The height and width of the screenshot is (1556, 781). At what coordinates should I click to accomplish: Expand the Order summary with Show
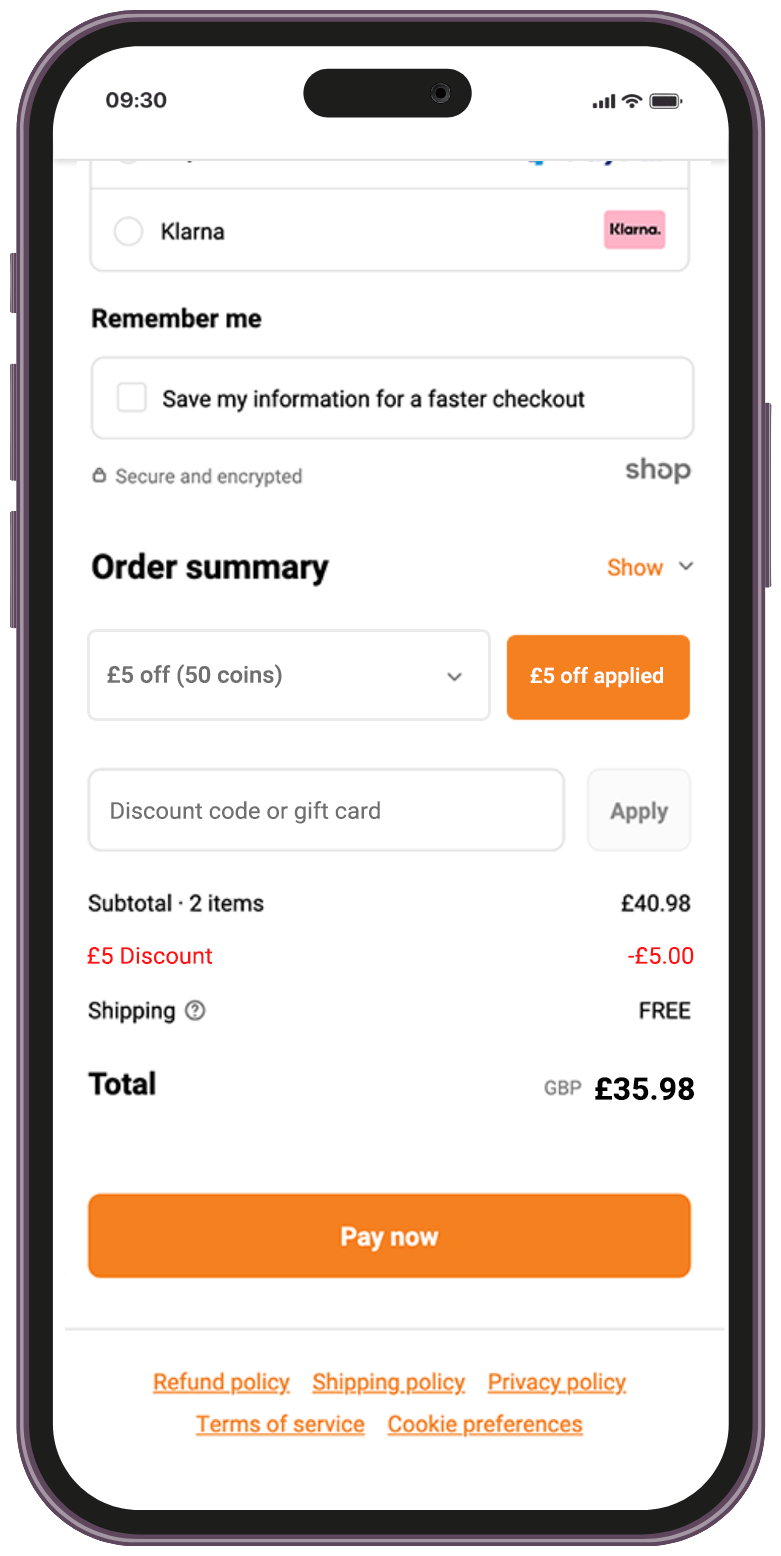650,567
